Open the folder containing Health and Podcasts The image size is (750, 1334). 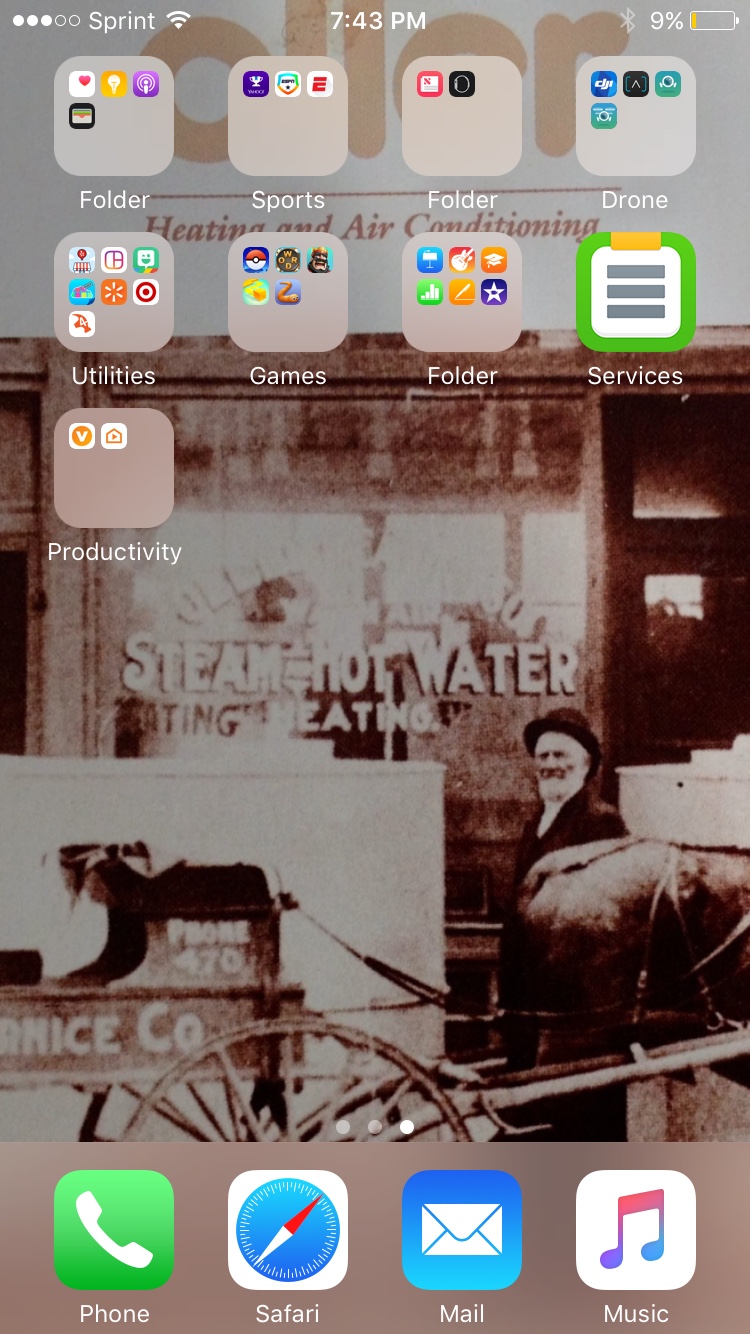114,116
